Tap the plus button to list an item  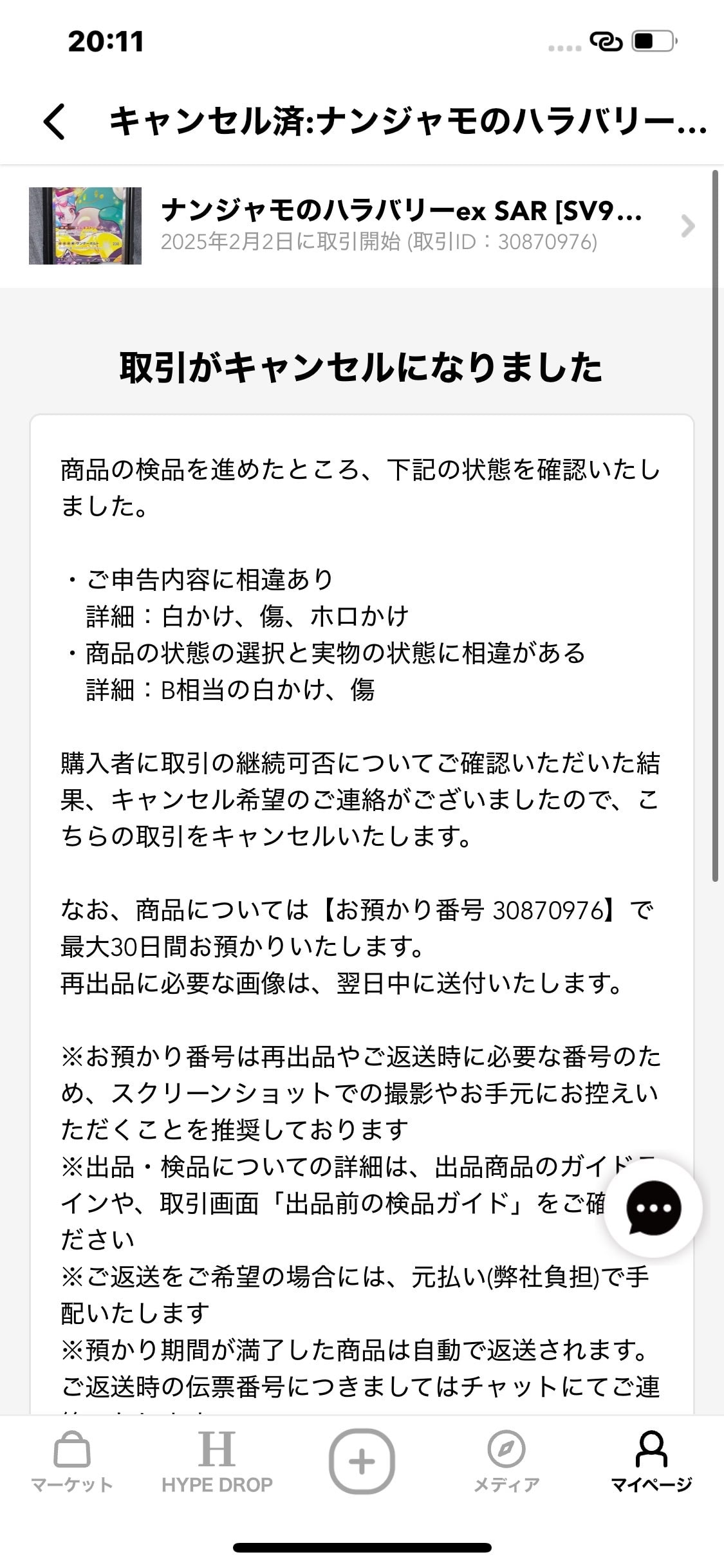click(x=362, y=1461)
